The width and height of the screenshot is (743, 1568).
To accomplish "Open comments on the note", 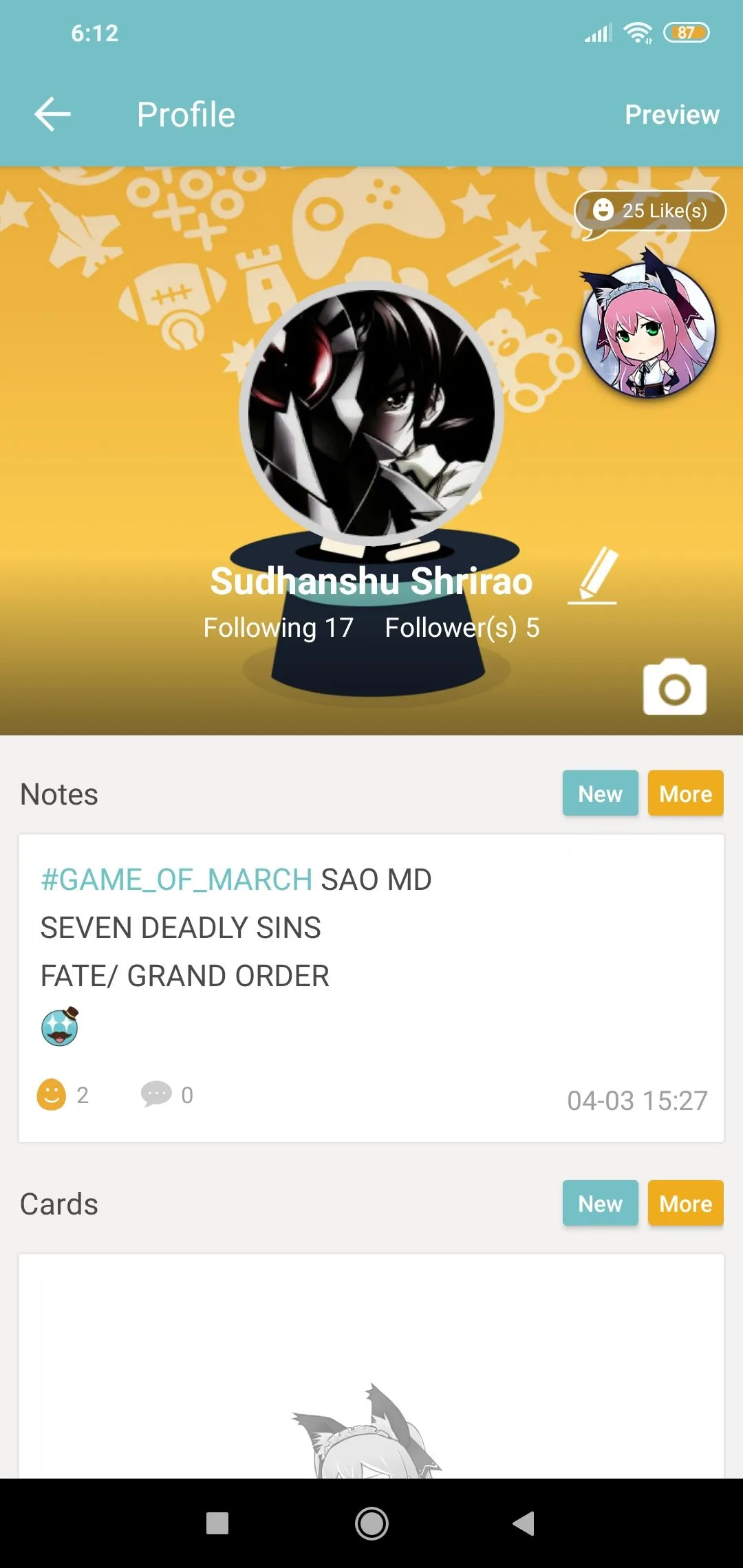I will [x=157, y=1094].
